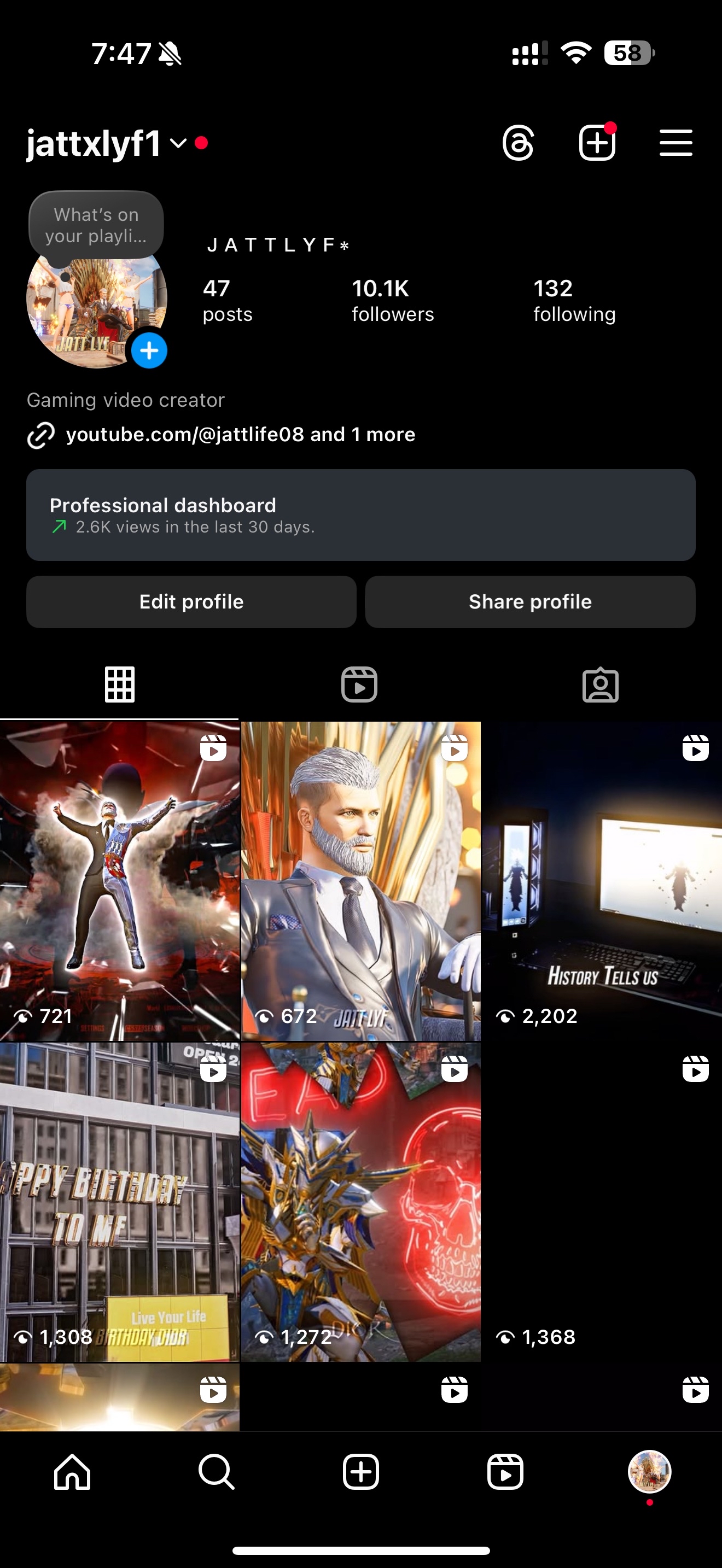View the 10.1K followers list
The height and width of the screenshot is (1568, 722).
coord(393,300)
